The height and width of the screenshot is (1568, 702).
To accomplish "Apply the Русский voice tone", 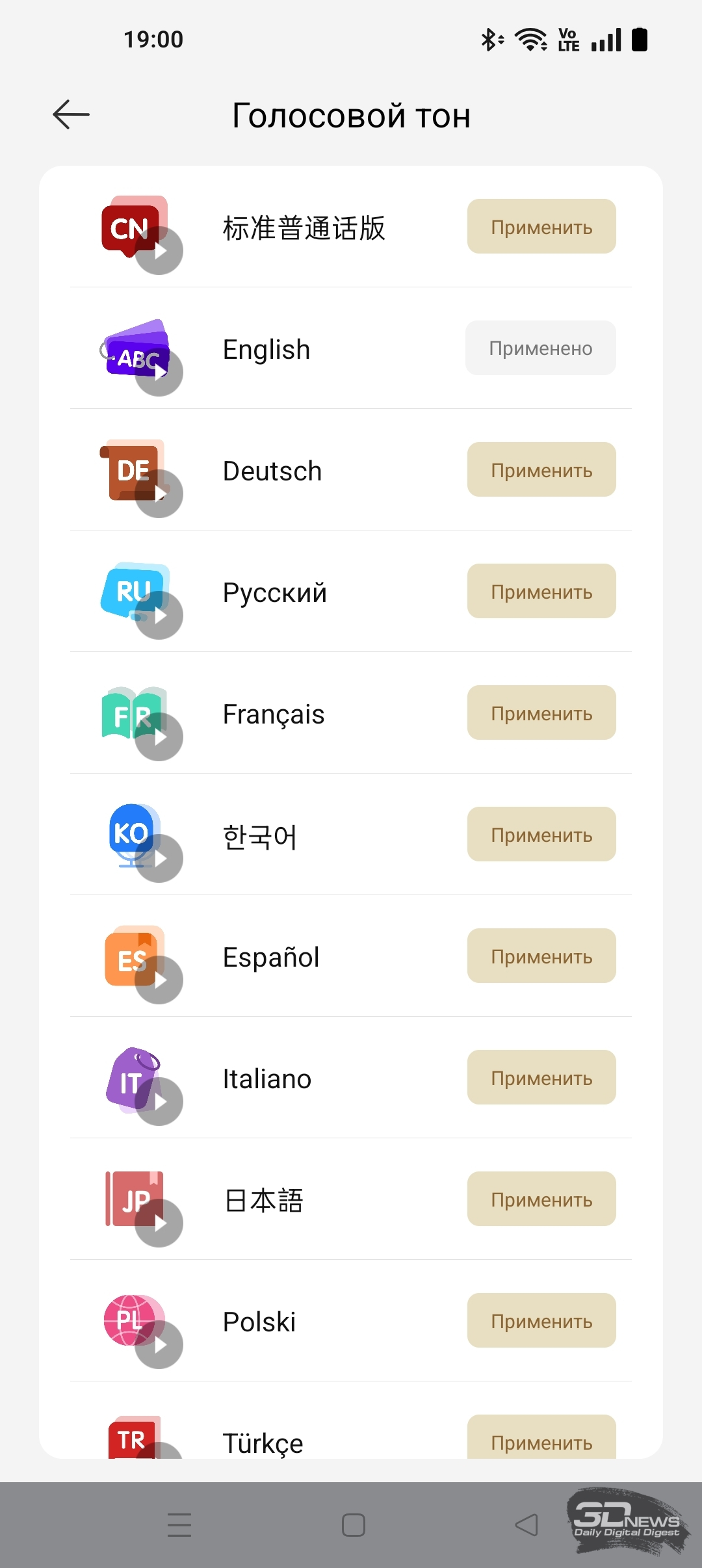I will click(541, 592).
